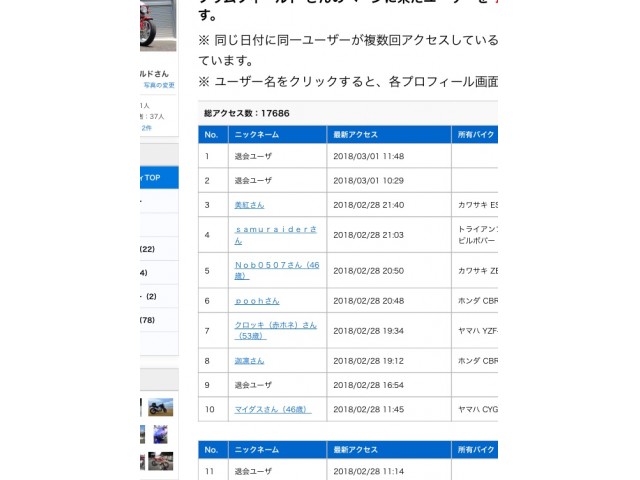Screen dimensions: 640x480
Task: Tap the 写真の変更 link
Action: [x=158, y=85]
